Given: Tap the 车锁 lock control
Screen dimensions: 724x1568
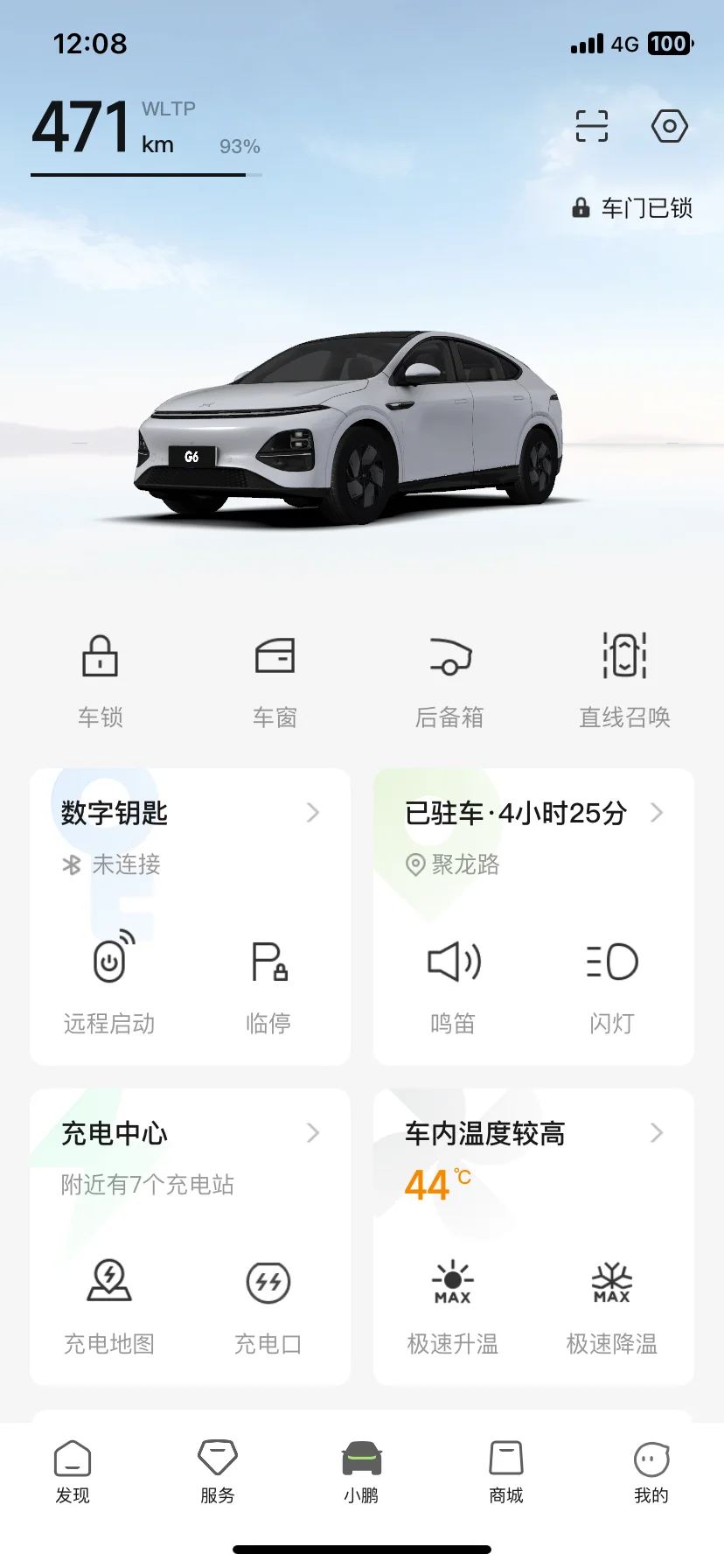Looking at the screenshot, I should (101, 680).
